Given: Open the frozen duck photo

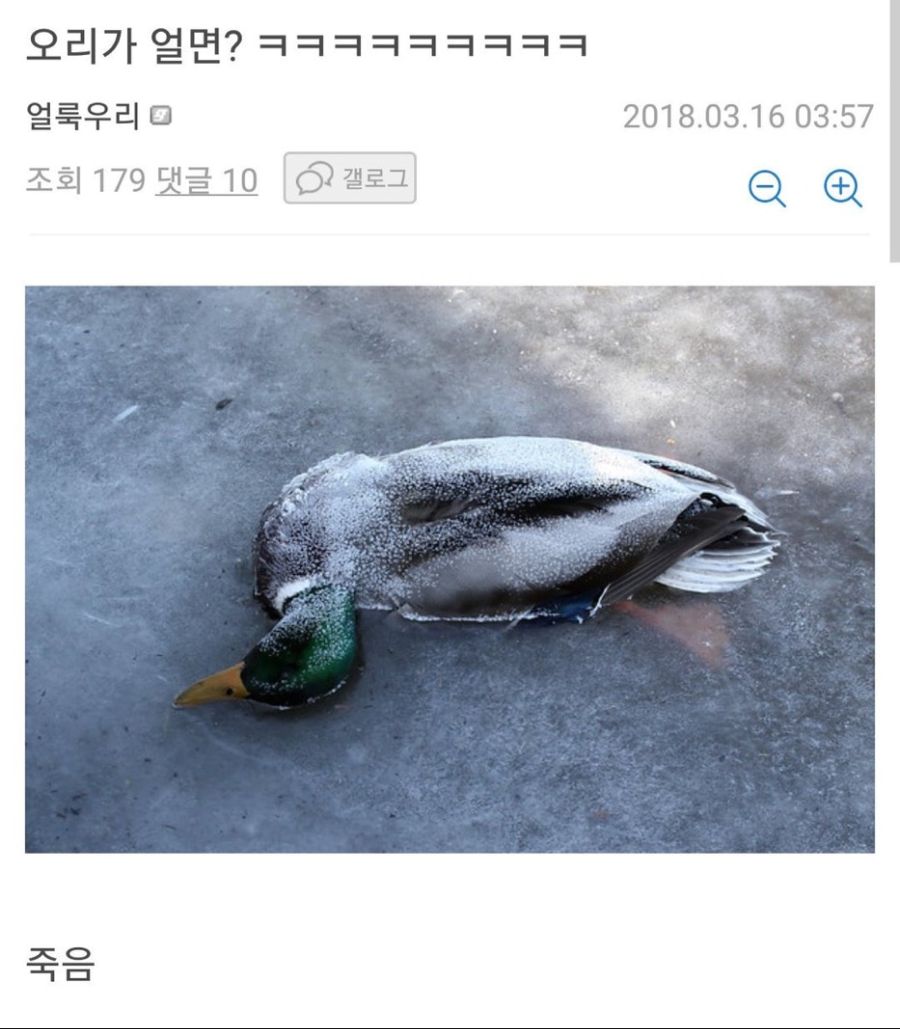Looking at the screenshot, I should coord(449,569).
